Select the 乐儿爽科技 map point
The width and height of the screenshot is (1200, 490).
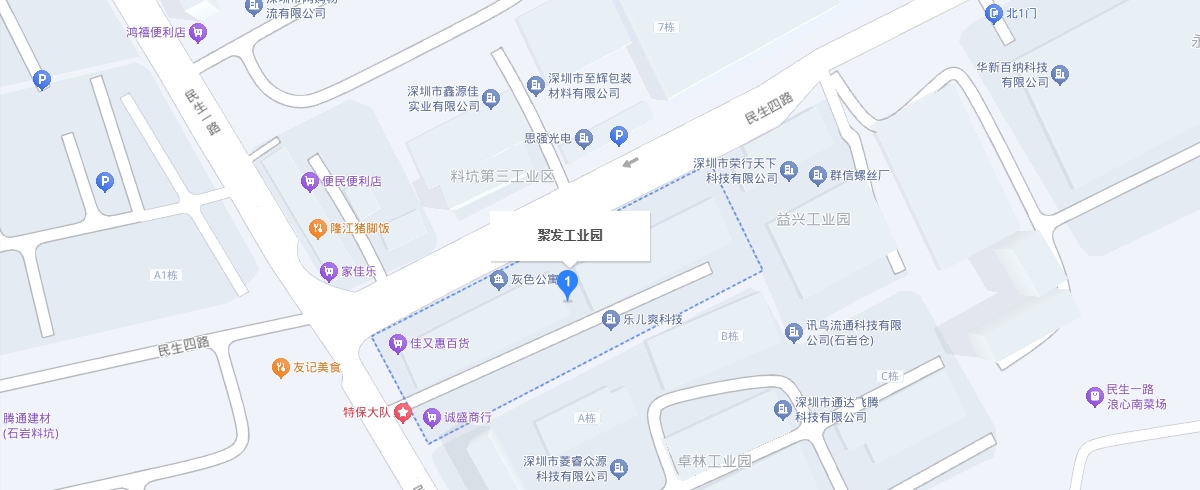coord(610,320)
